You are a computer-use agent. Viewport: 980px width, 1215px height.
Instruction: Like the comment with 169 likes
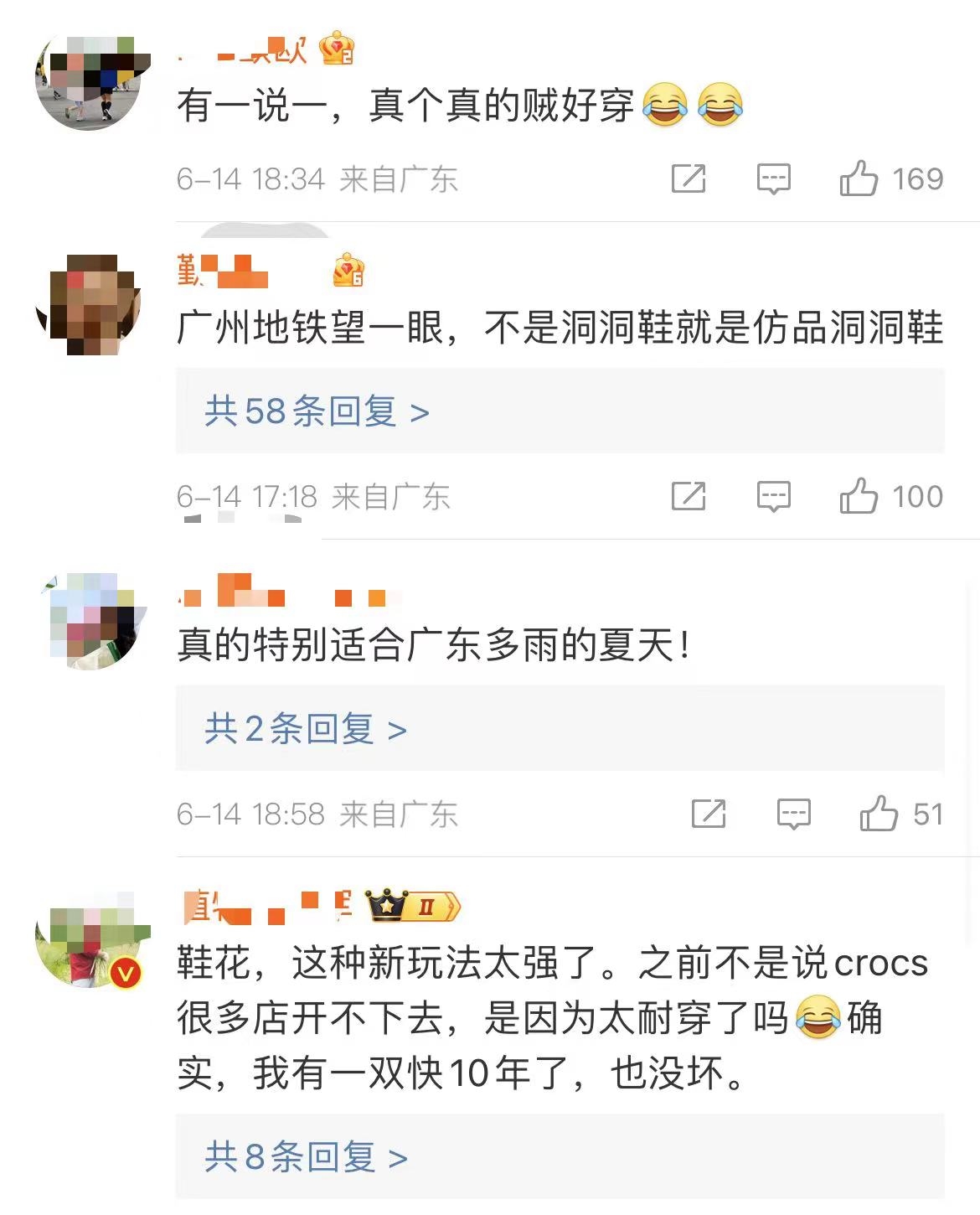859,178
